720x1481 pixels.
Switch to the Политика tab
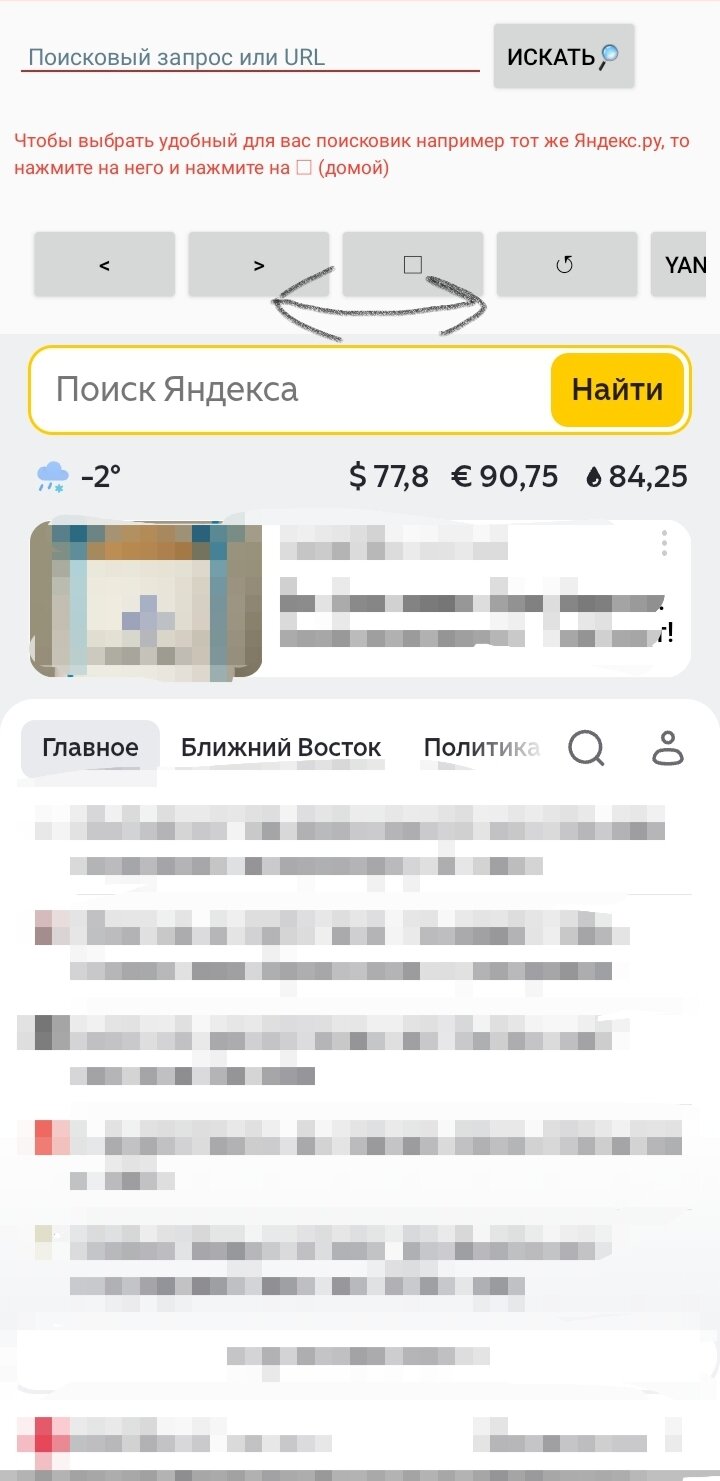481,747
